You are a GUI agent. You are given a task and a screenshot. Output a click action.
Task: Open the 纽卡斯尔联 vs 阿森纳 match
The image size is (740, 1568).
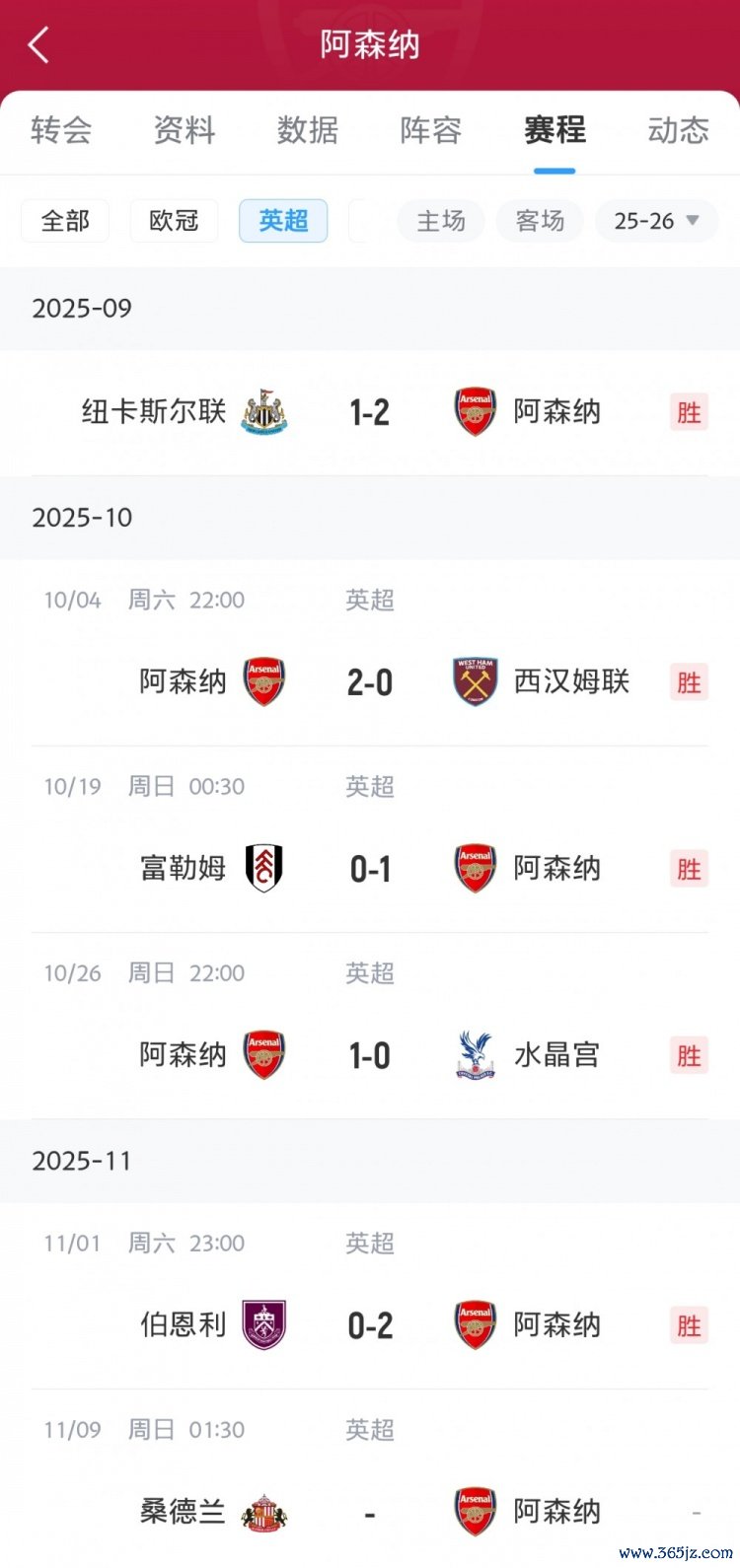[370, 412]
